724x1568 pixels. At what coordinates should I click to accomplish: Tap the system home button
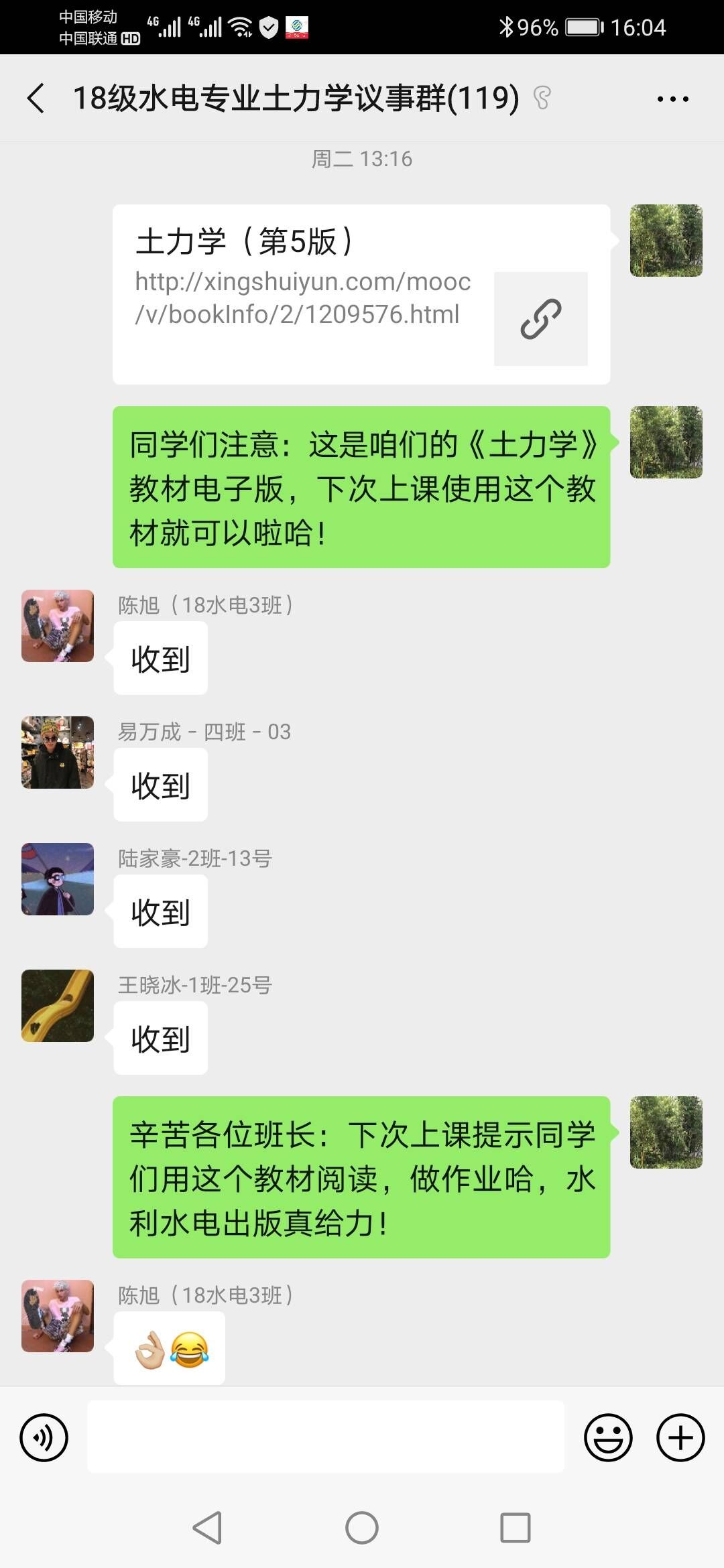pyautogui.click(x=362, y=1528)
